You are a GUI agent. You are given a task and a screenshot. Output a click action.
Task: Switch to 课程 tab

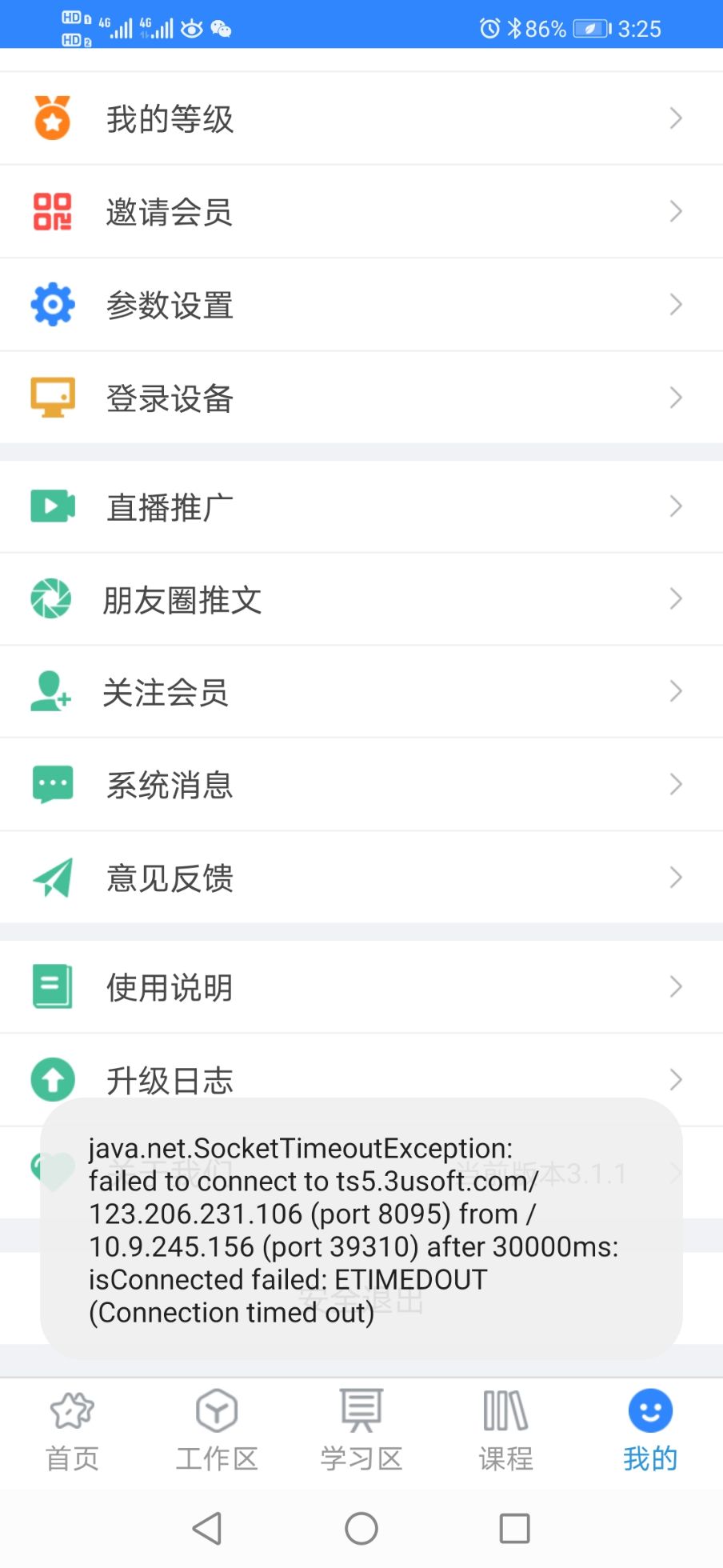pyautogui.click(x=505, y=1431)
